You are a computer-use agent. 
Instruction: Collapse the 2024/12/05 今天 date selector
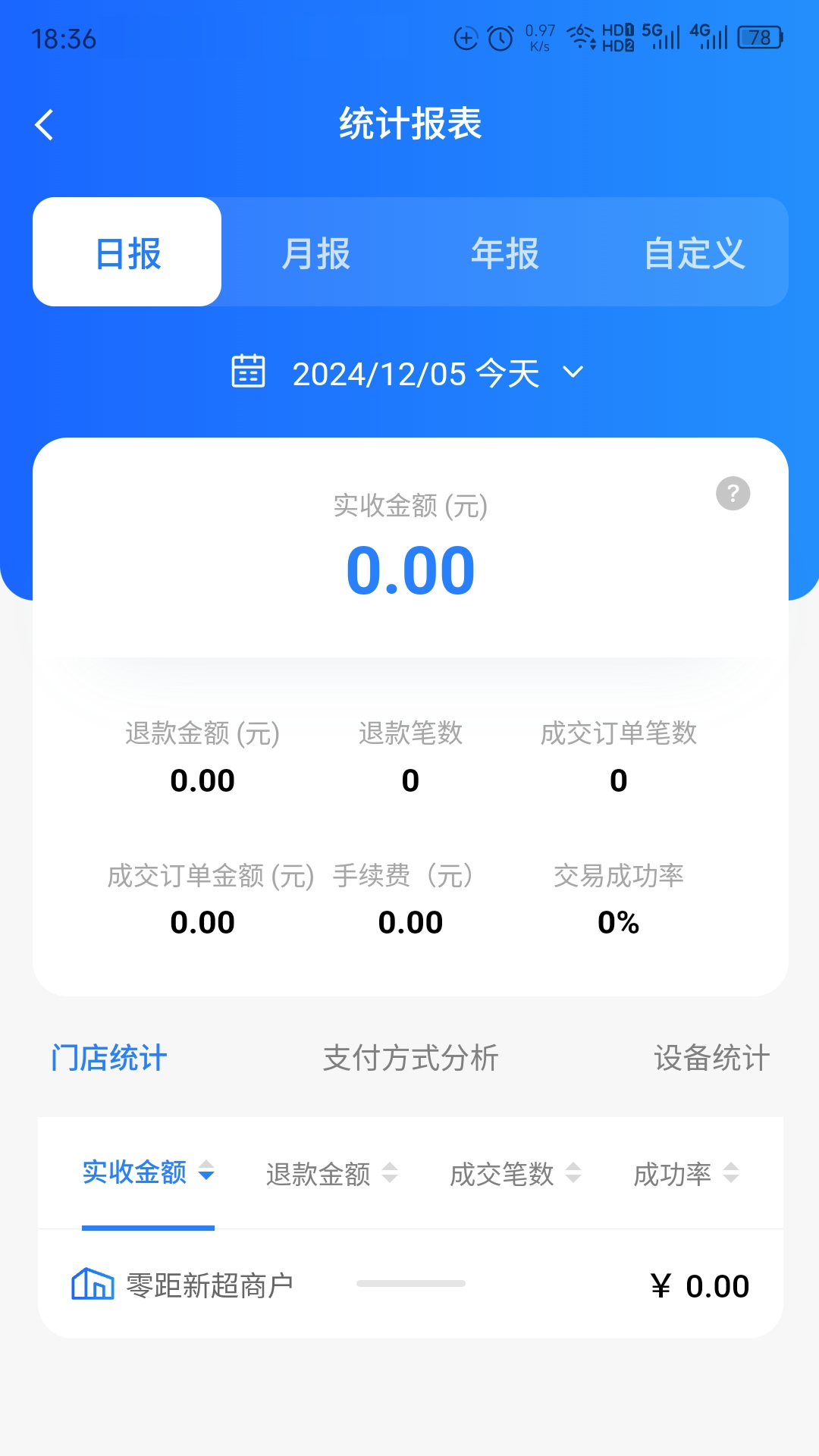coord(417,372)
